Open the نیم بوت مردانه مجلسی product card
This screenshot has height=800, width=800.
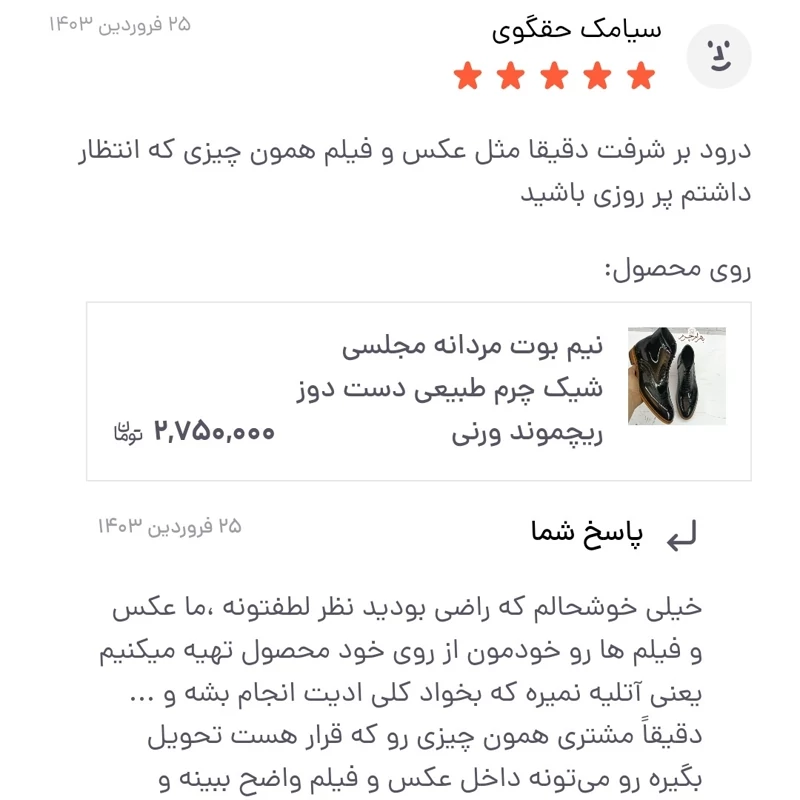(x=420, y=390)
